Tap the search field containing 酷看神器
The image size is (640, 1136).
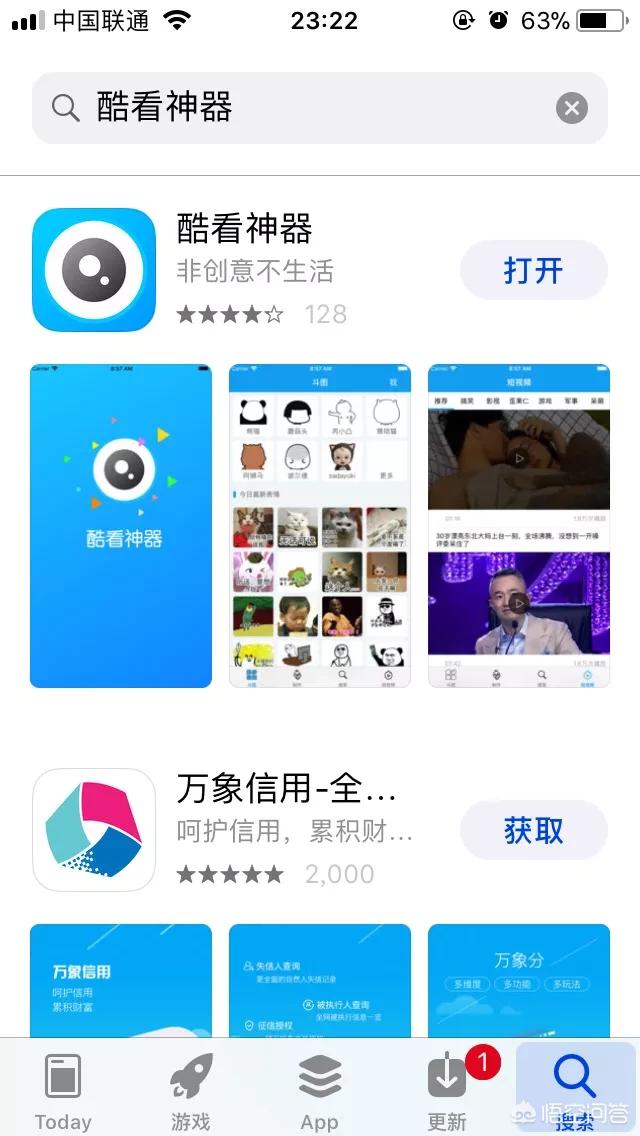[300, 107]
